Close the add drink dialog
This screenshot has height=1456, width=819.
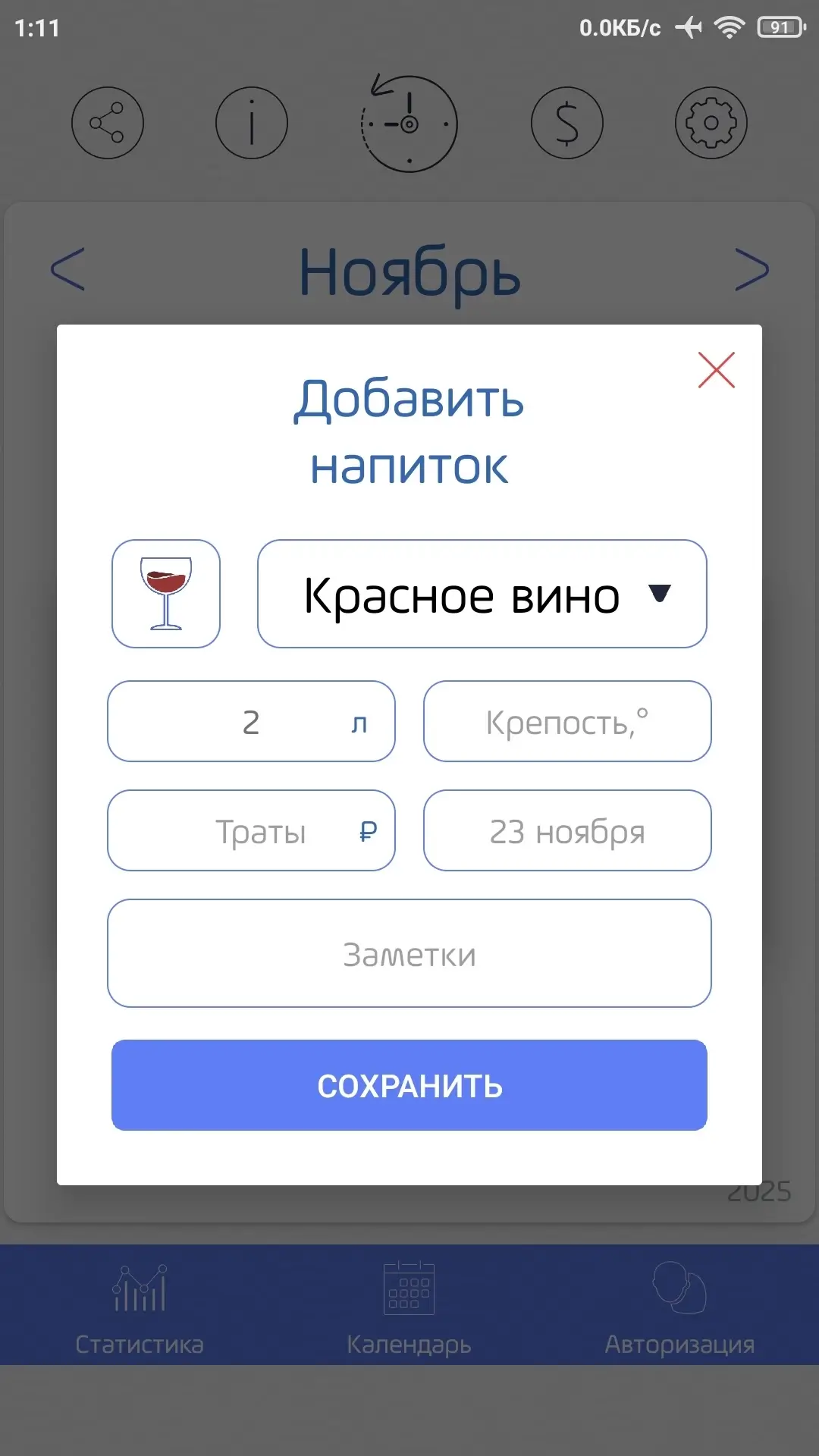pyautogui.click(x=717, y=370)
